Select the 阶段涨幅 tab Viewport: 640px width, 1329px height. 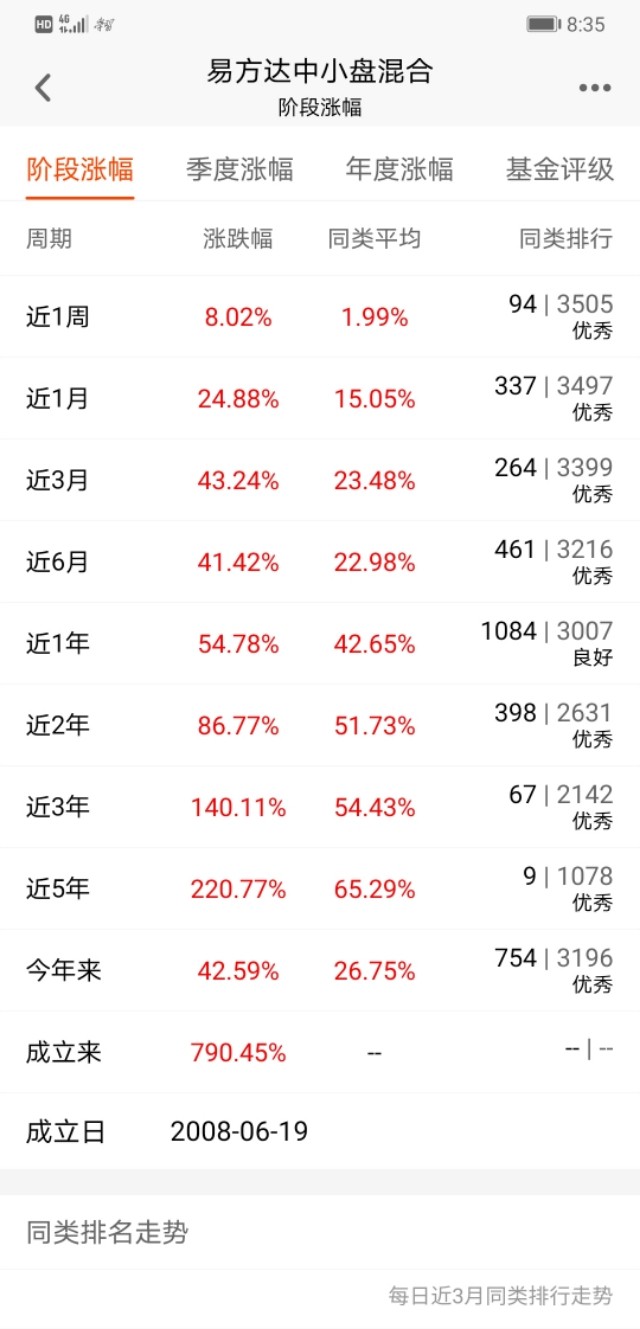[80, 169]
